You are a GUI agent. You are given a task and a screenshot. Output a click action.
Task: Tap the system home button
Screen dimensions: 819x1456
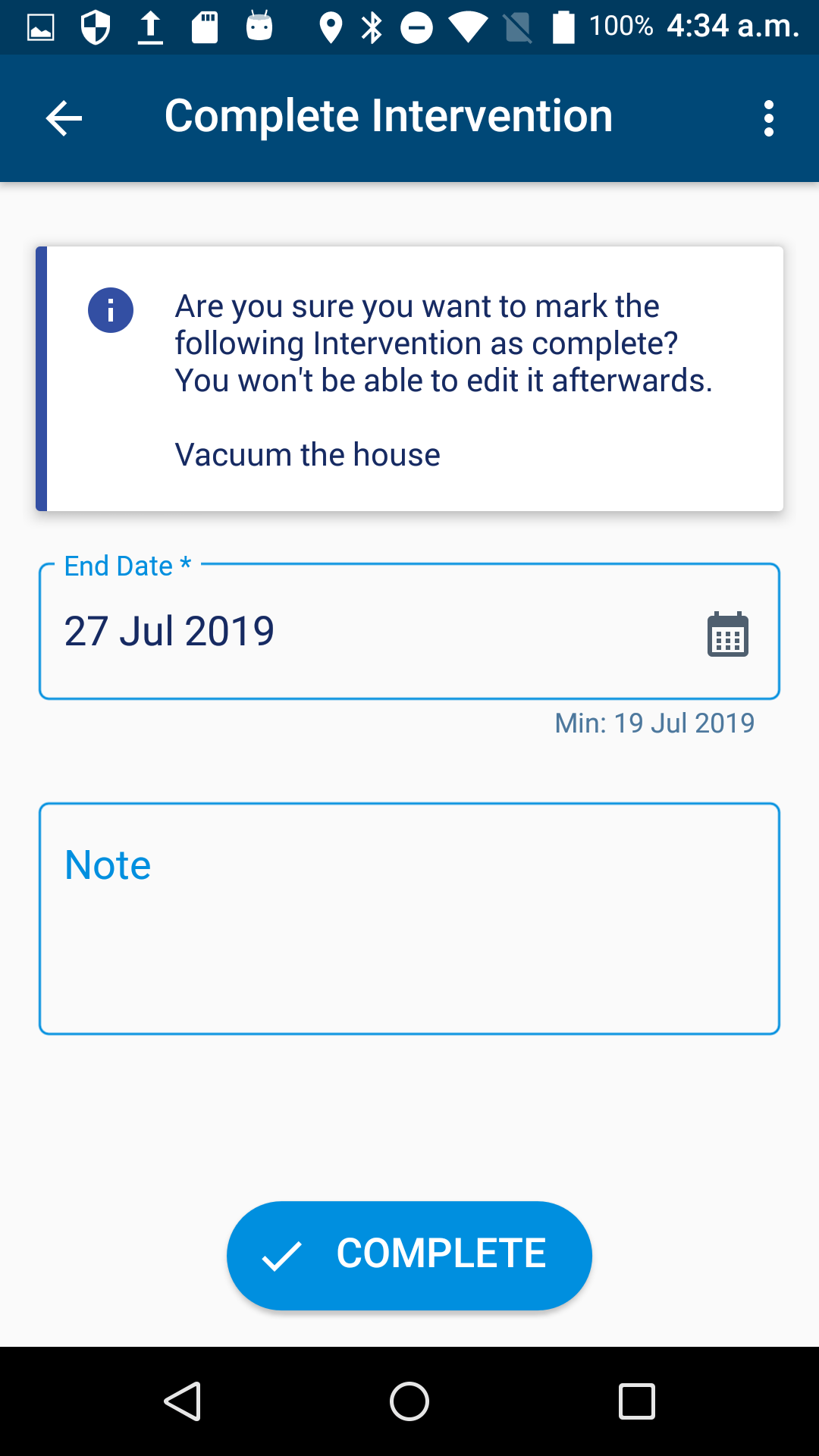[409, 1401]
